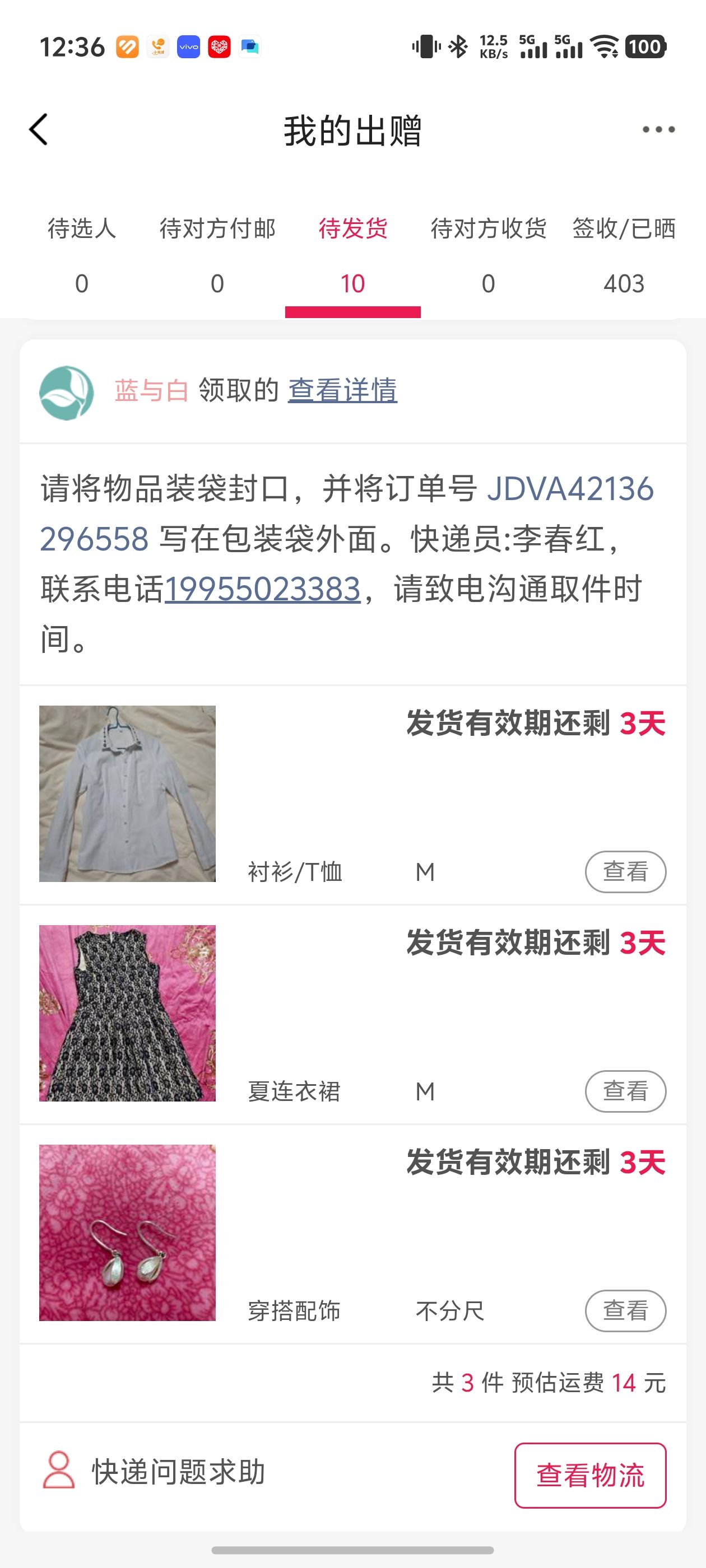View the 穿搭配饰 item via 查看
The width and height of the screenshot is (706, 1568).
click(x=625, y=1311)
